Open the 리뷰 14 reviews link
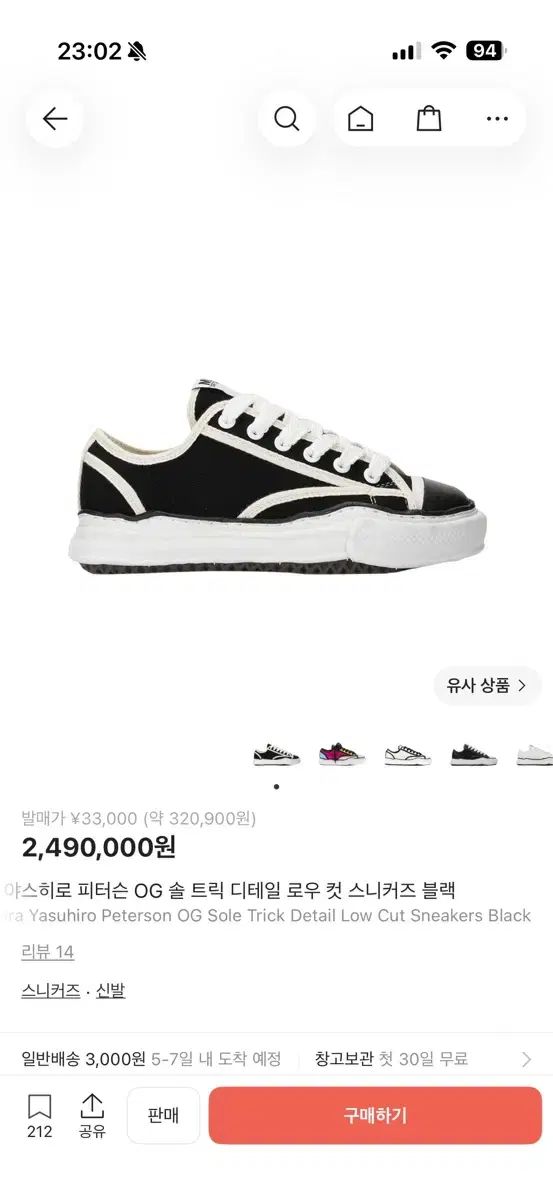This screenshot has width=553, height=1200. (48, 952)
